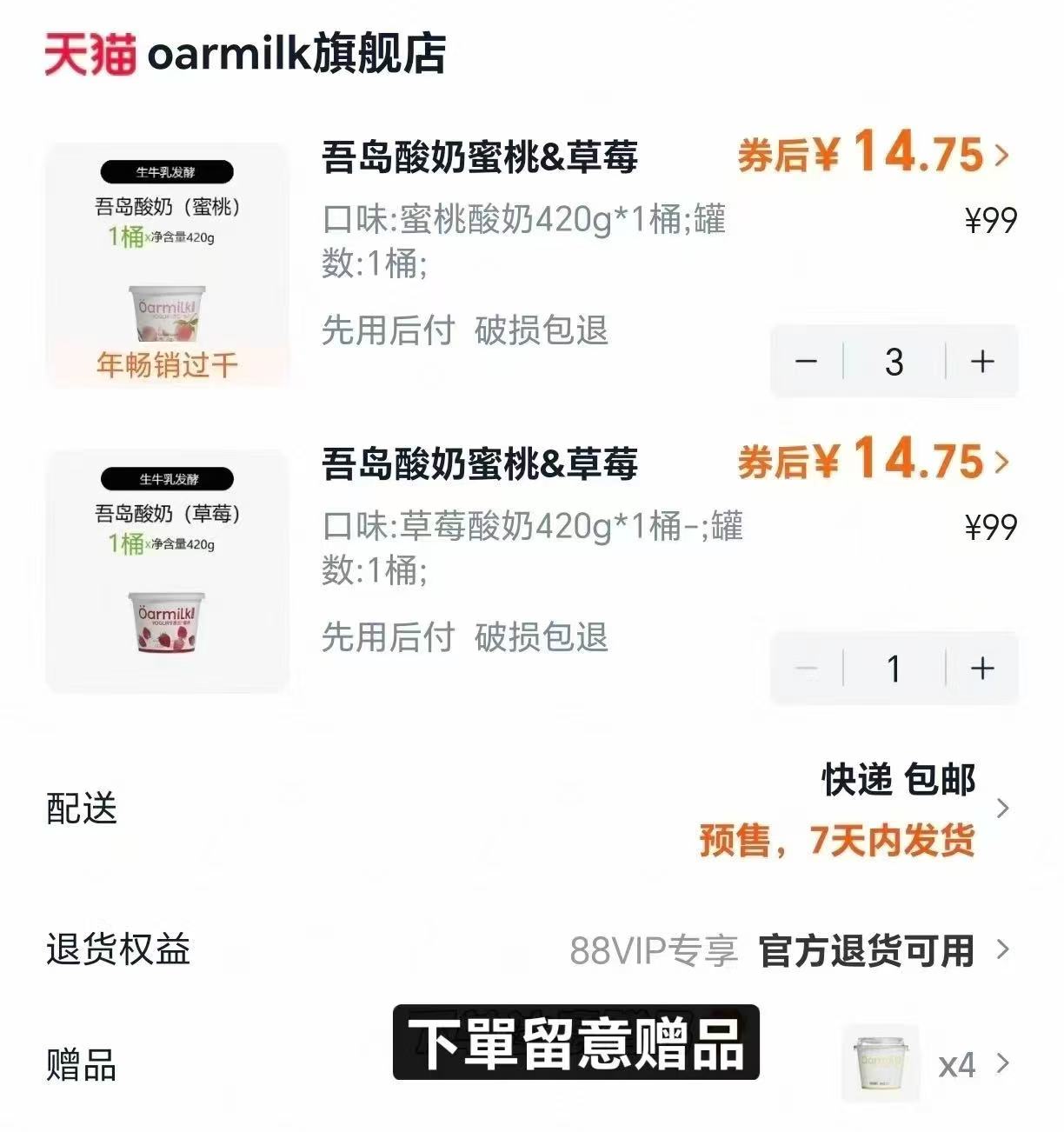Screen dimensions: 1064x1132
Task: Click the 生牛乳发酵 label on peach product image
Action: pyautogui.click(x=168, y=171)
